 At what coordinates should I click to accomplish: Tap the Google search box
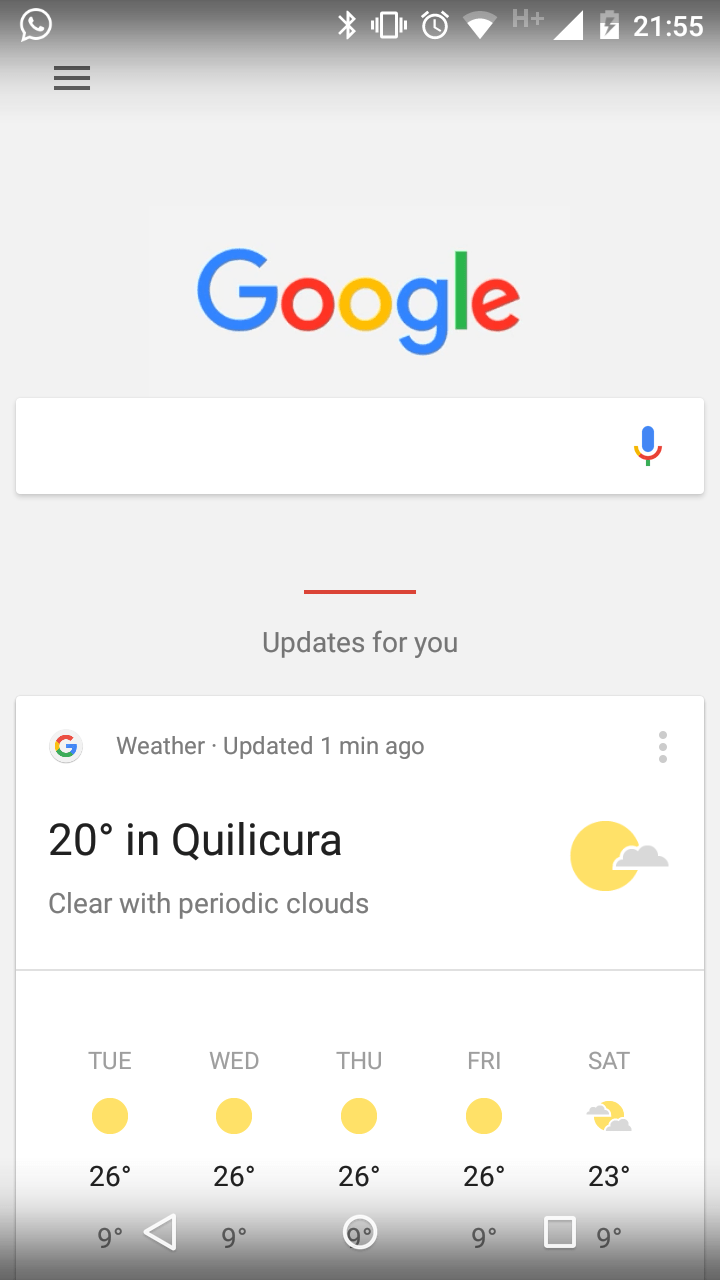tap(360, 446)
